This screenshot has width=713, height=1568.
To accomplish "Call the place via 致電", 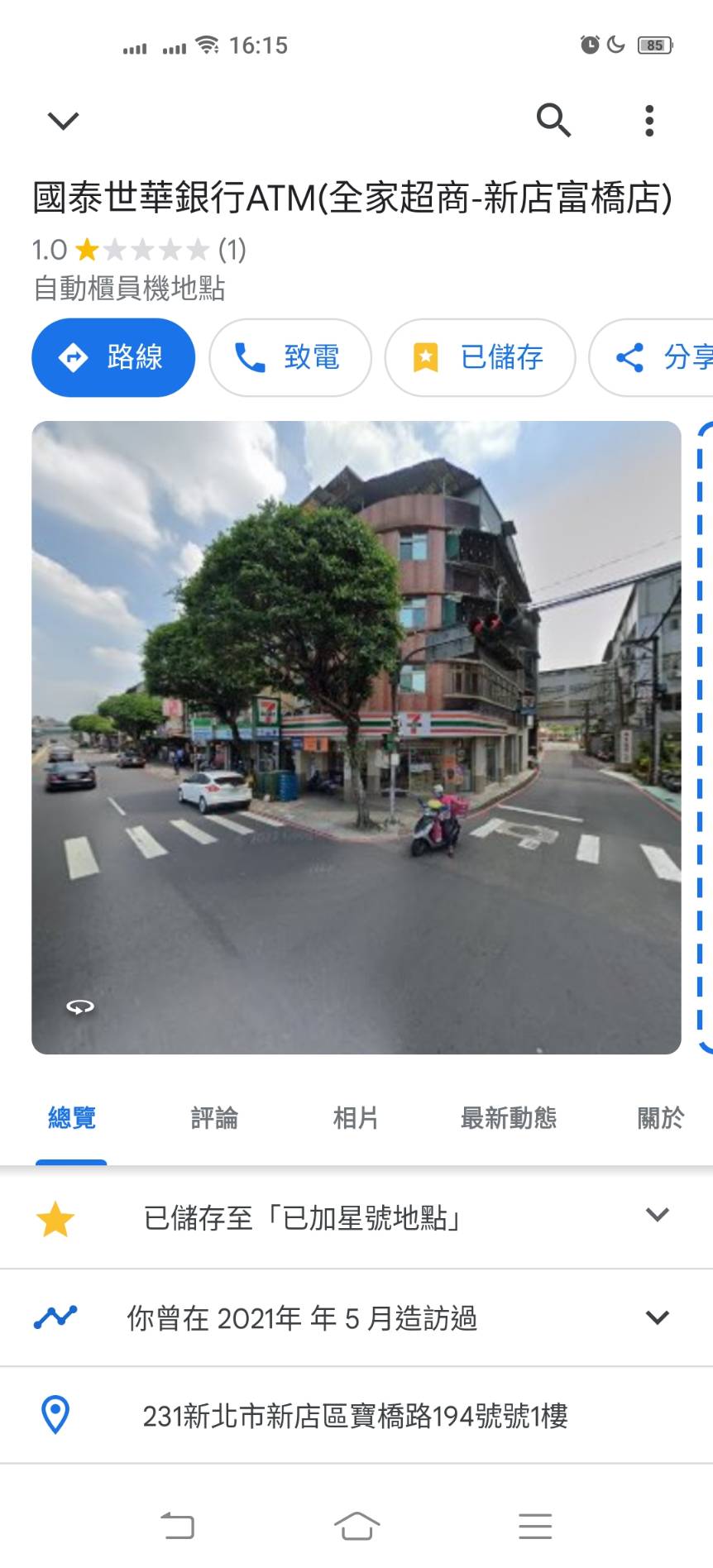I will coord(290,357).
